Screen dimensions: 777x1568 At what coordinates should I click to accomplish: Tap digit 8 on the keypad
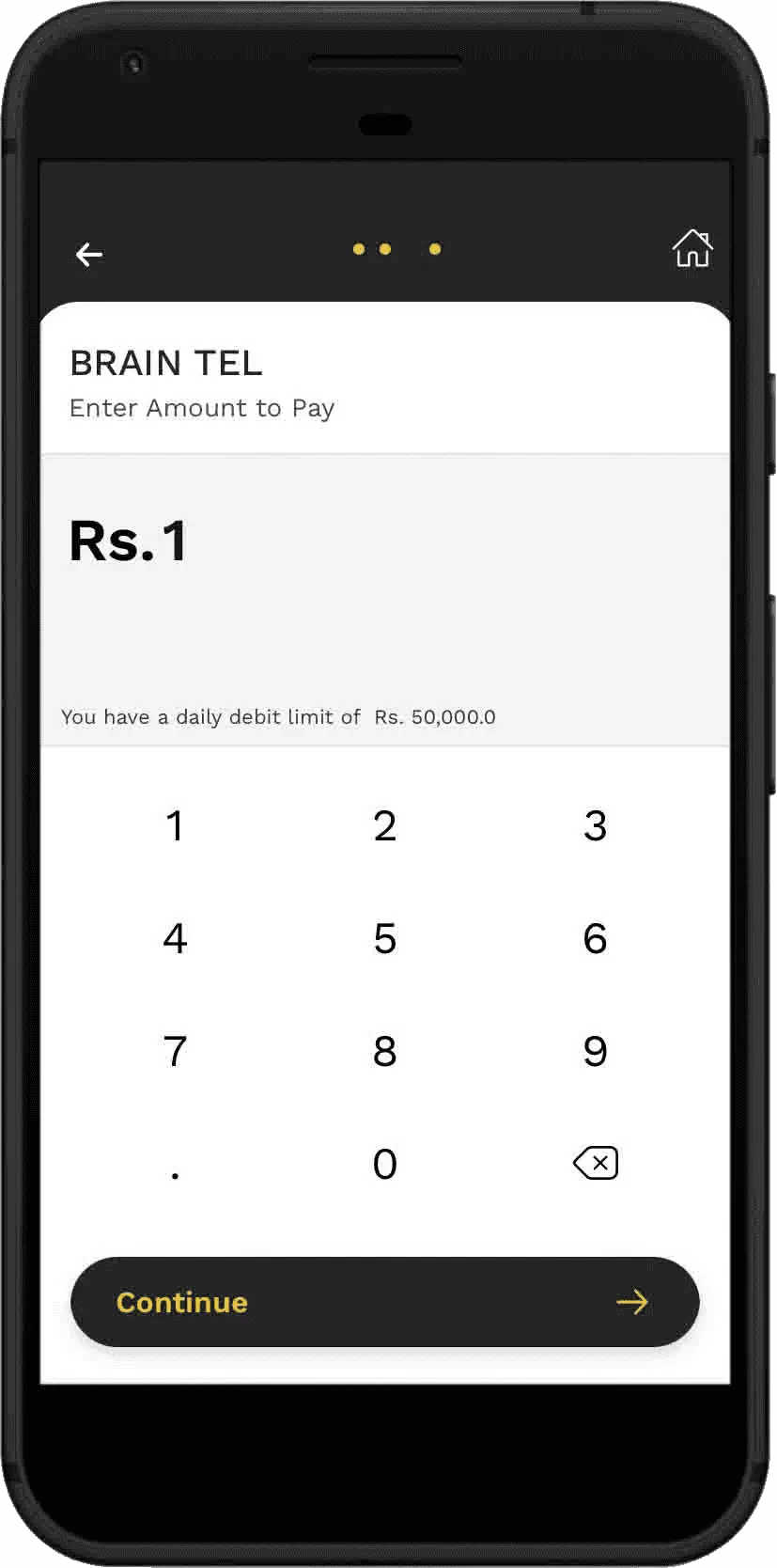(385, 1051)
